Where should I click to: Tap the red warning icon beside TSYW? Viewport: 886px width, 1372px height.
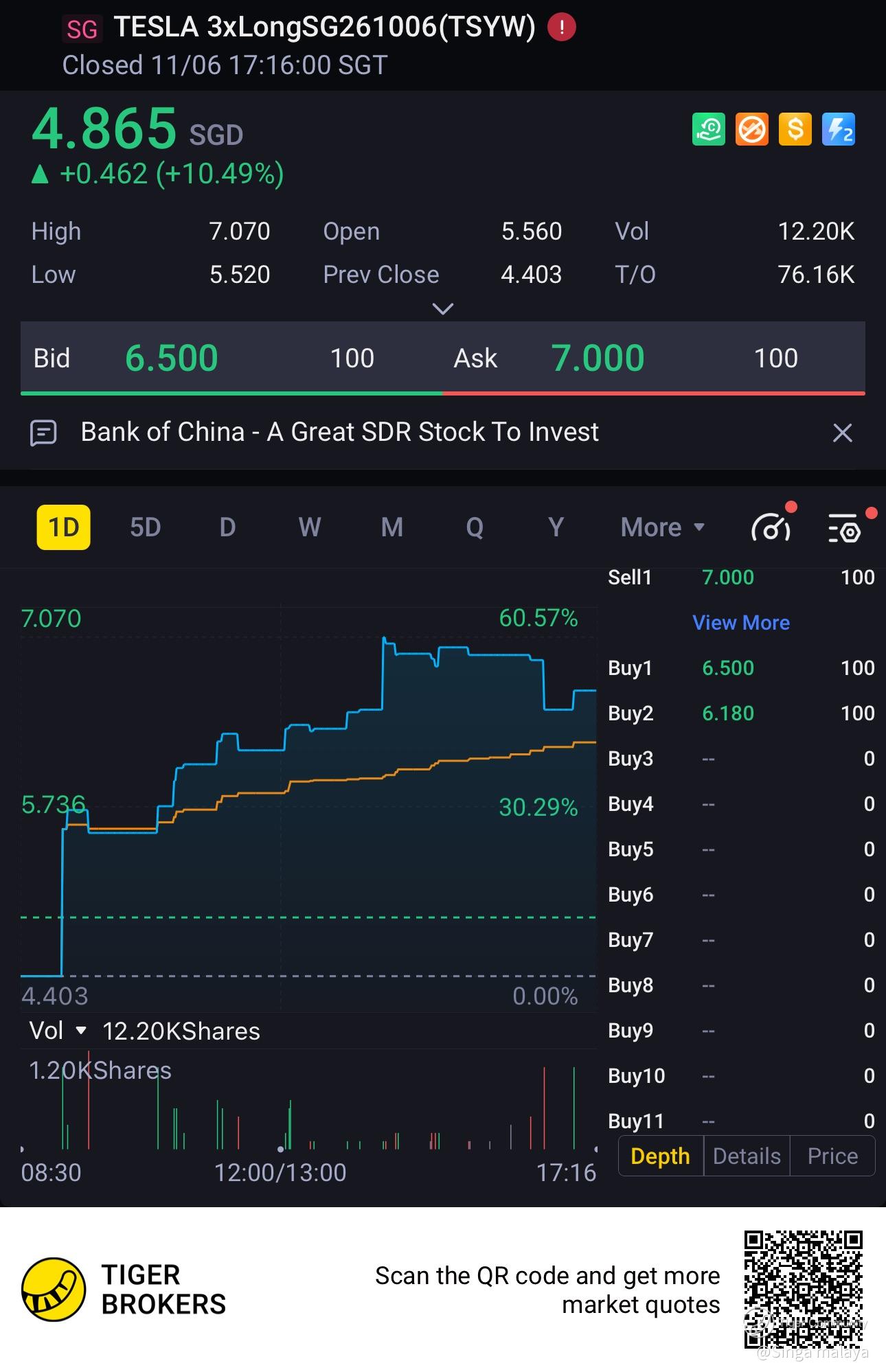point(561,27)
